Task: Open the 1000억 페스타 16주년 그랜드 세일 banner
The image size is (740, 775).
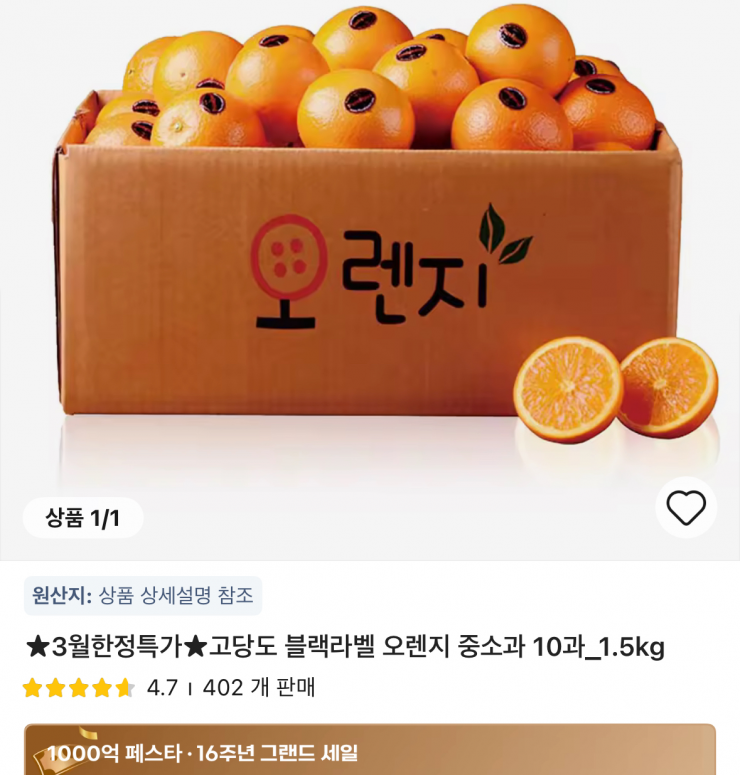Action: [369, 751]
